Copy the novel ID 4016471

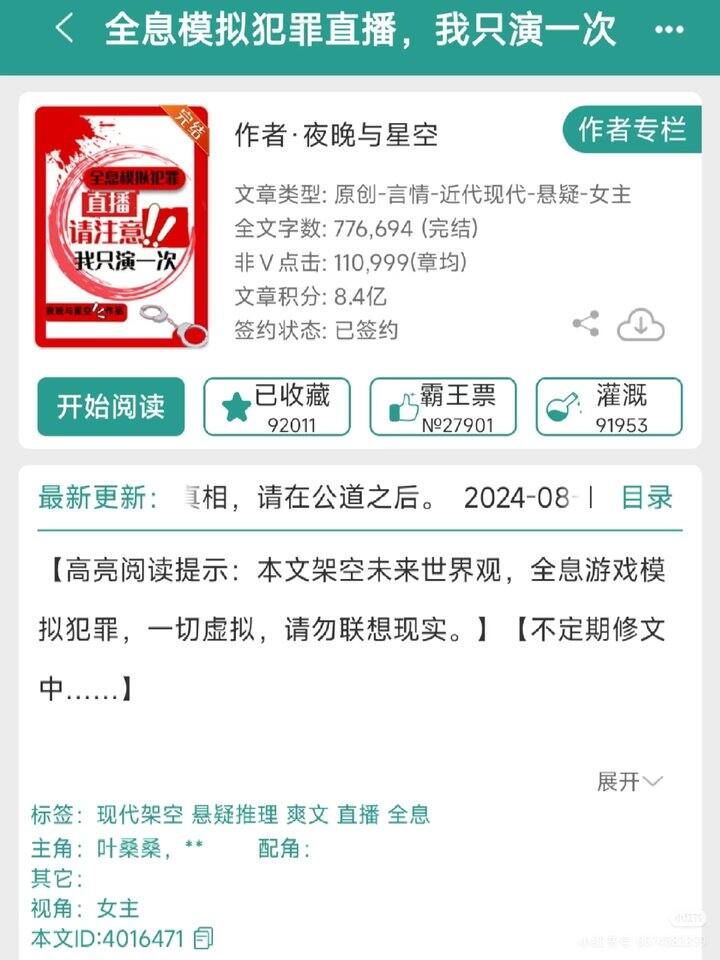[x=204, y=938]
